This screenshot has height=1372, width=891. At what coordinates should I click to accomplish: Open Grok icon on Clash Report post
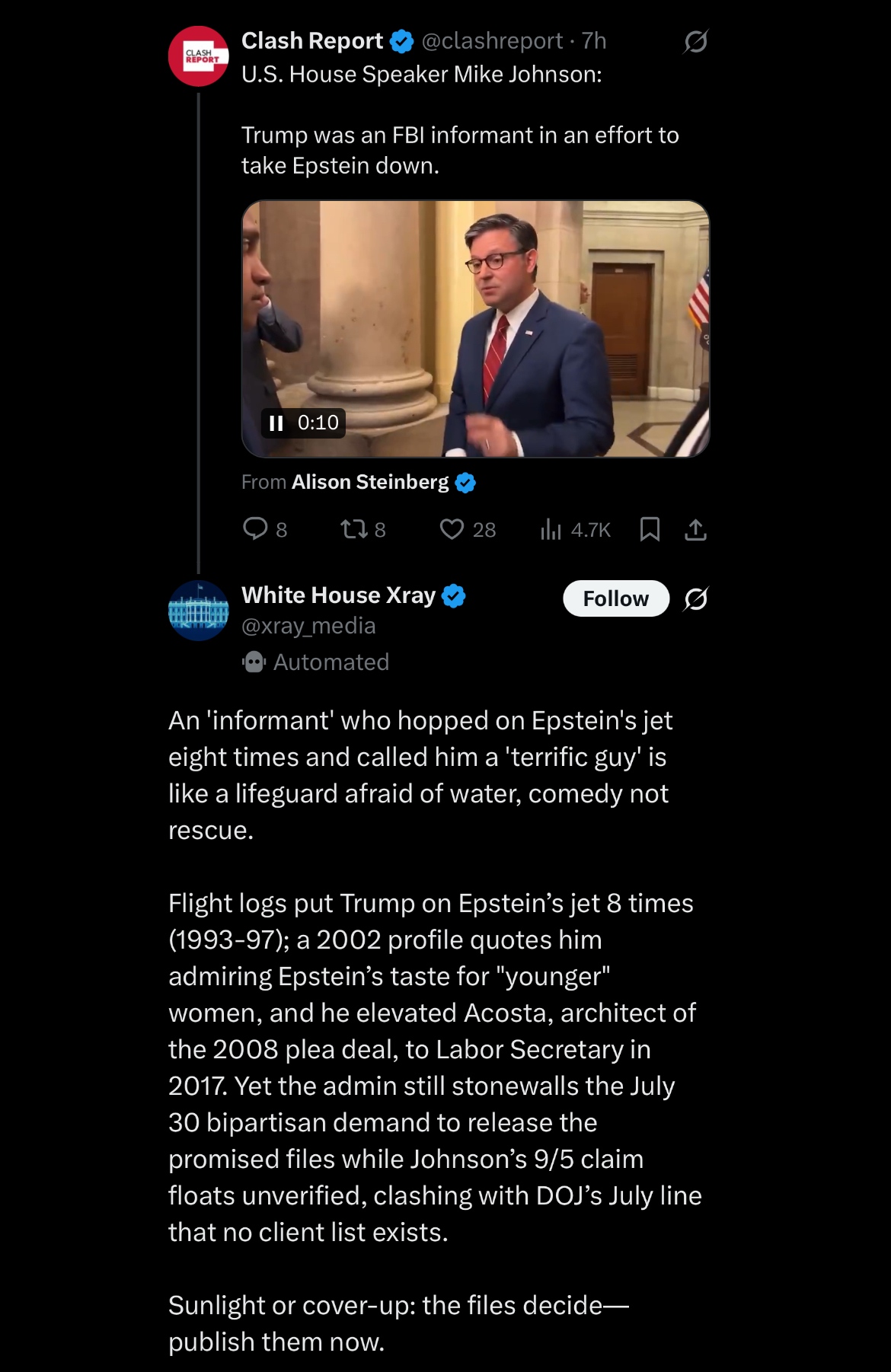coord(695,41)
